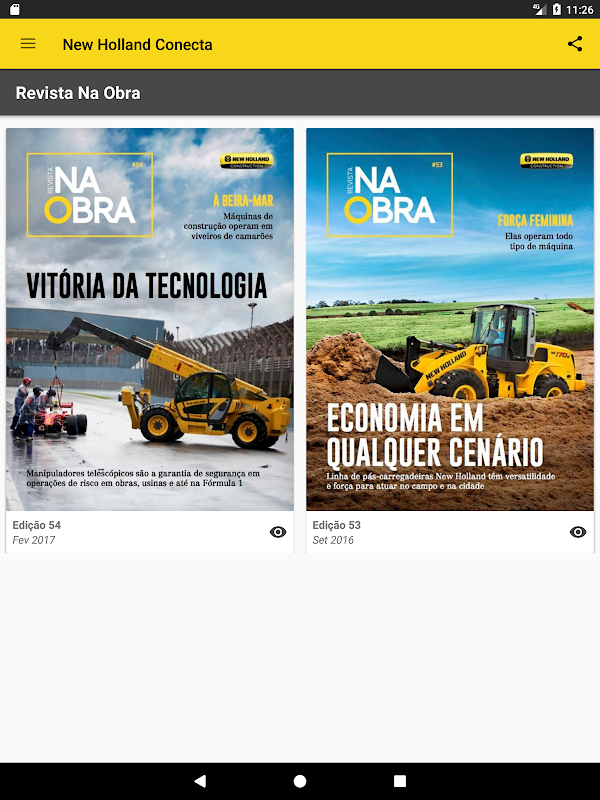Share the New Holland Conecta app
Image resolution: width=600 pixels, height=800 pixels.
(x=575, y=44)
